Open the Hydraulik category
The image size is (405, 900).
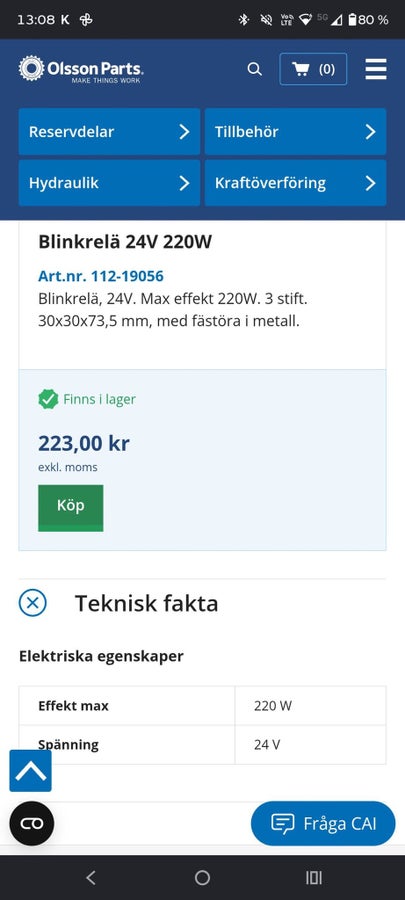click(109, 183)
